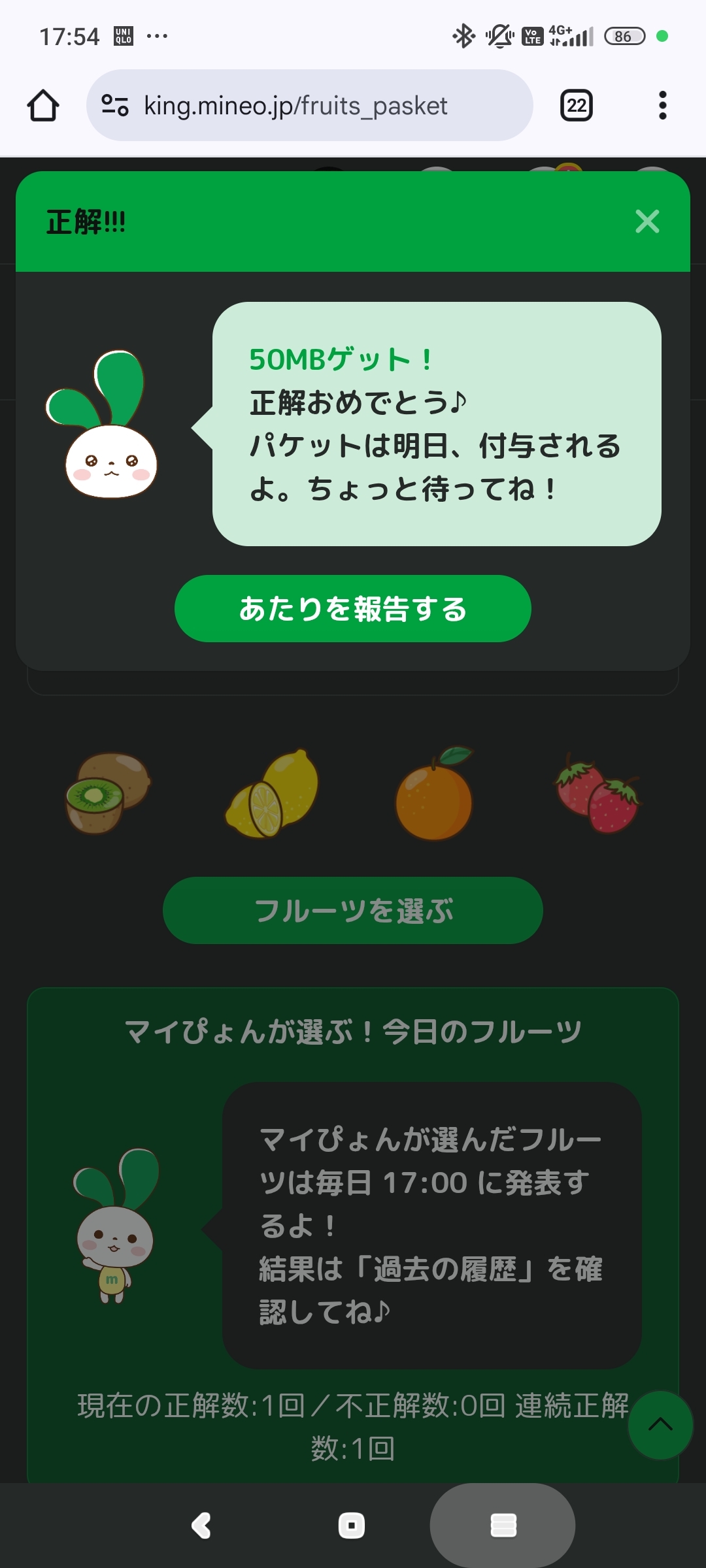
Task: Close the 正解!!! dialog
Action: click(x=647, y=221)
